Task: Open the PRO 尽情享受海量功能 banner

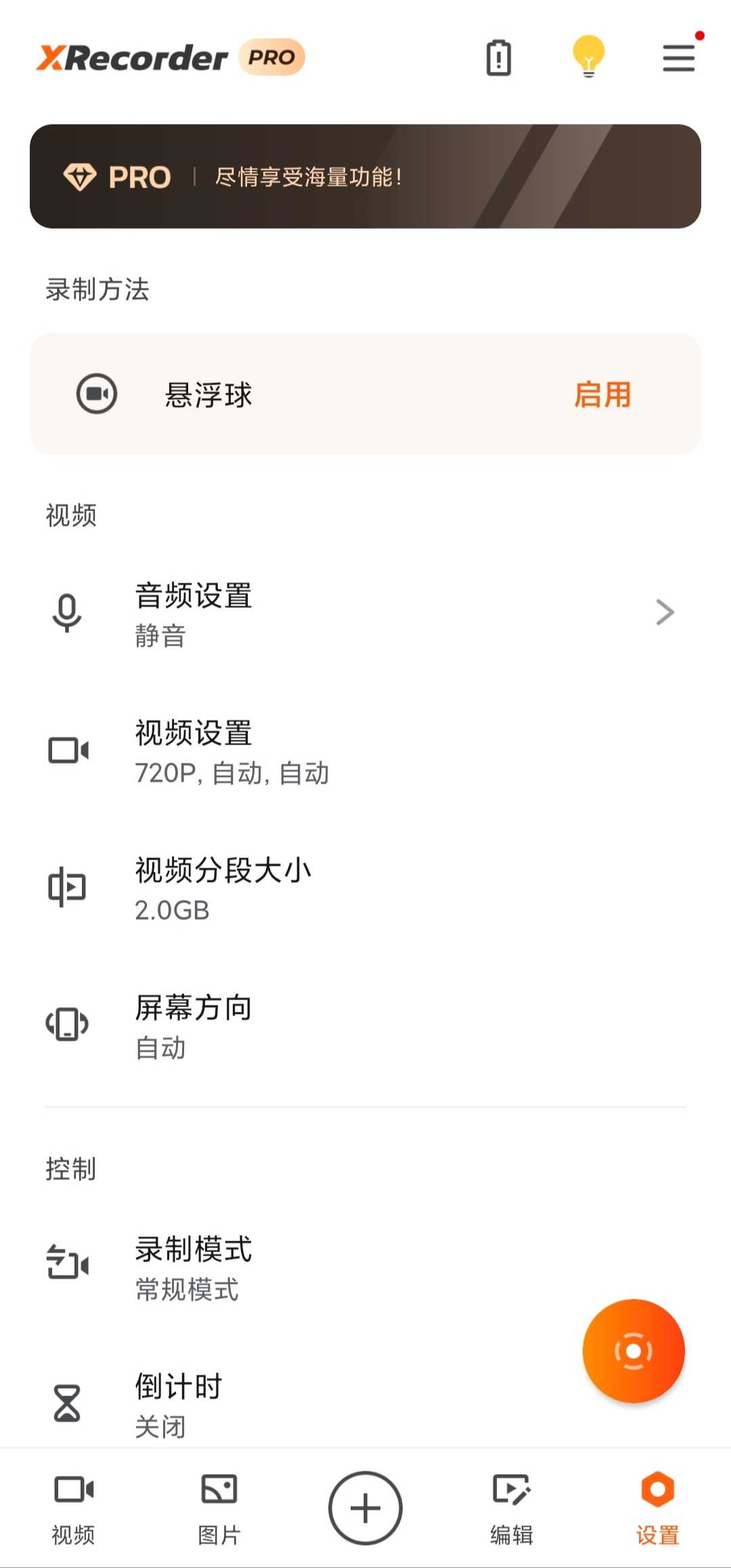Action: tap(365, 176)
